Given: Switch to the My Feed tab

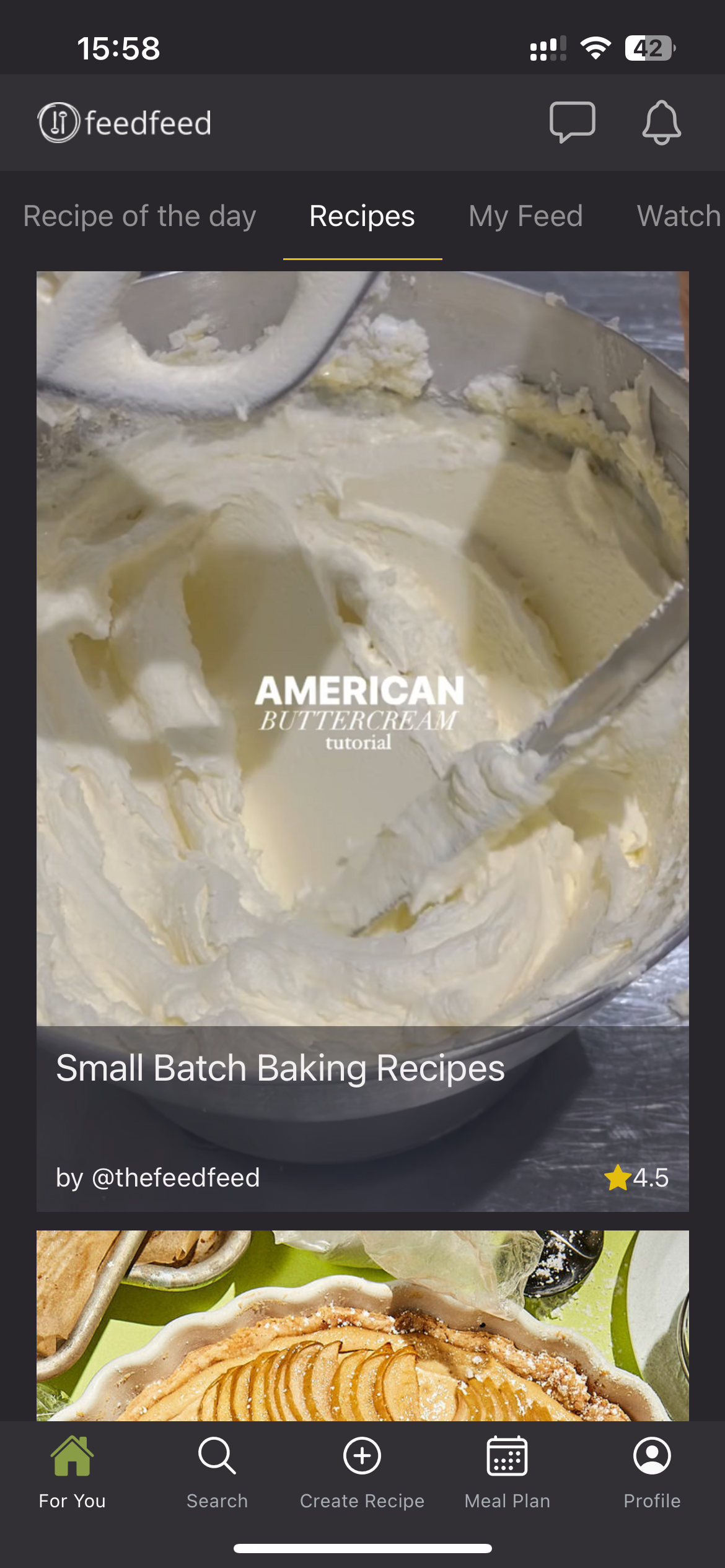Looking at the screenshot, I should 525,216.
